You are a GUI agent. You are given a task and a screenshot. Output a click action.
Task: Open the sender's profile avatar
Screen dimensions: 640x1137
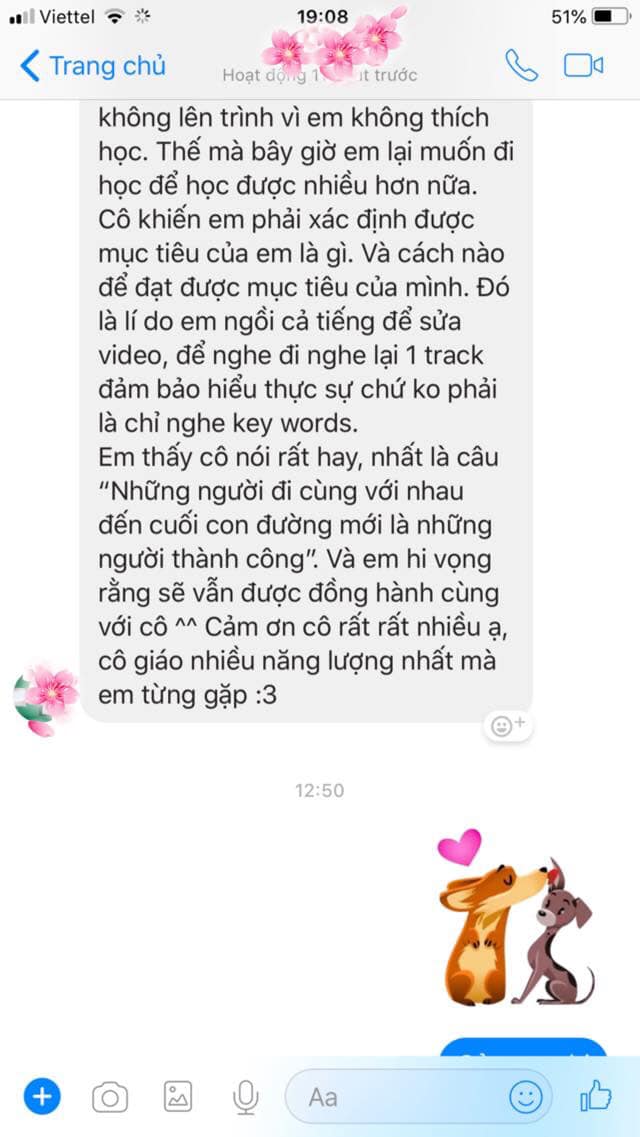(x=45, y=697)
